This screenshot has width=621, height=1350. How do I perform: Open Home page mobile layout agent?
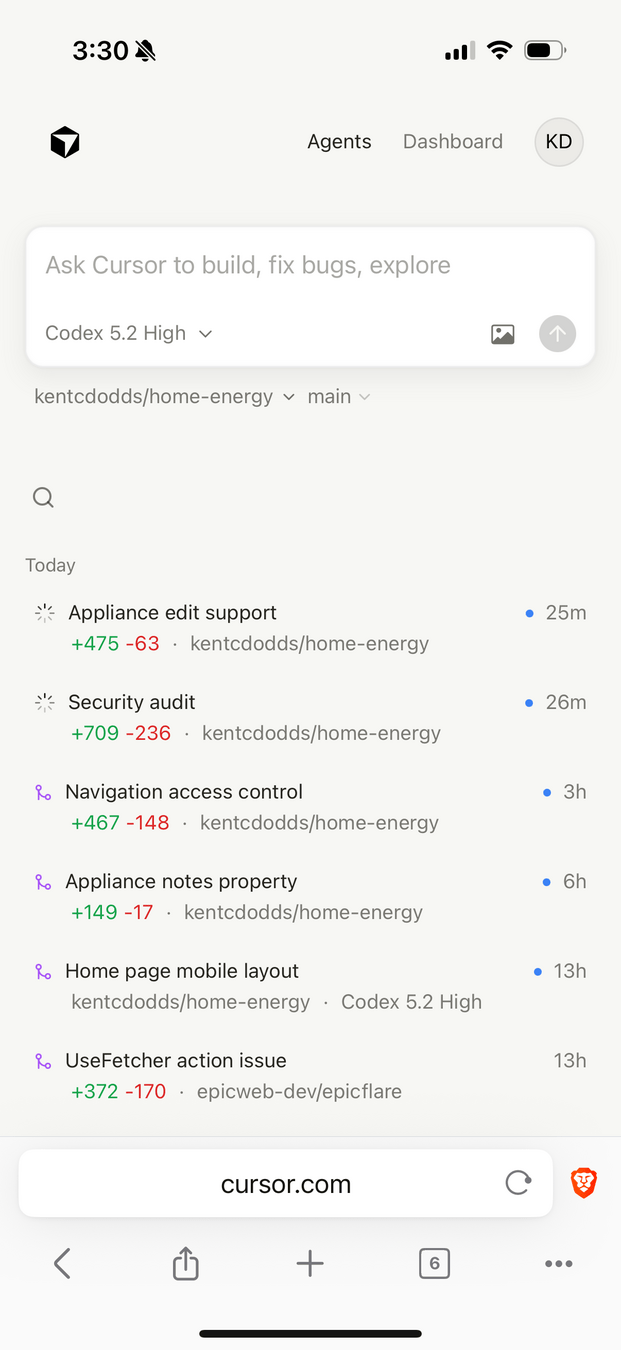(x=182, y=971)
